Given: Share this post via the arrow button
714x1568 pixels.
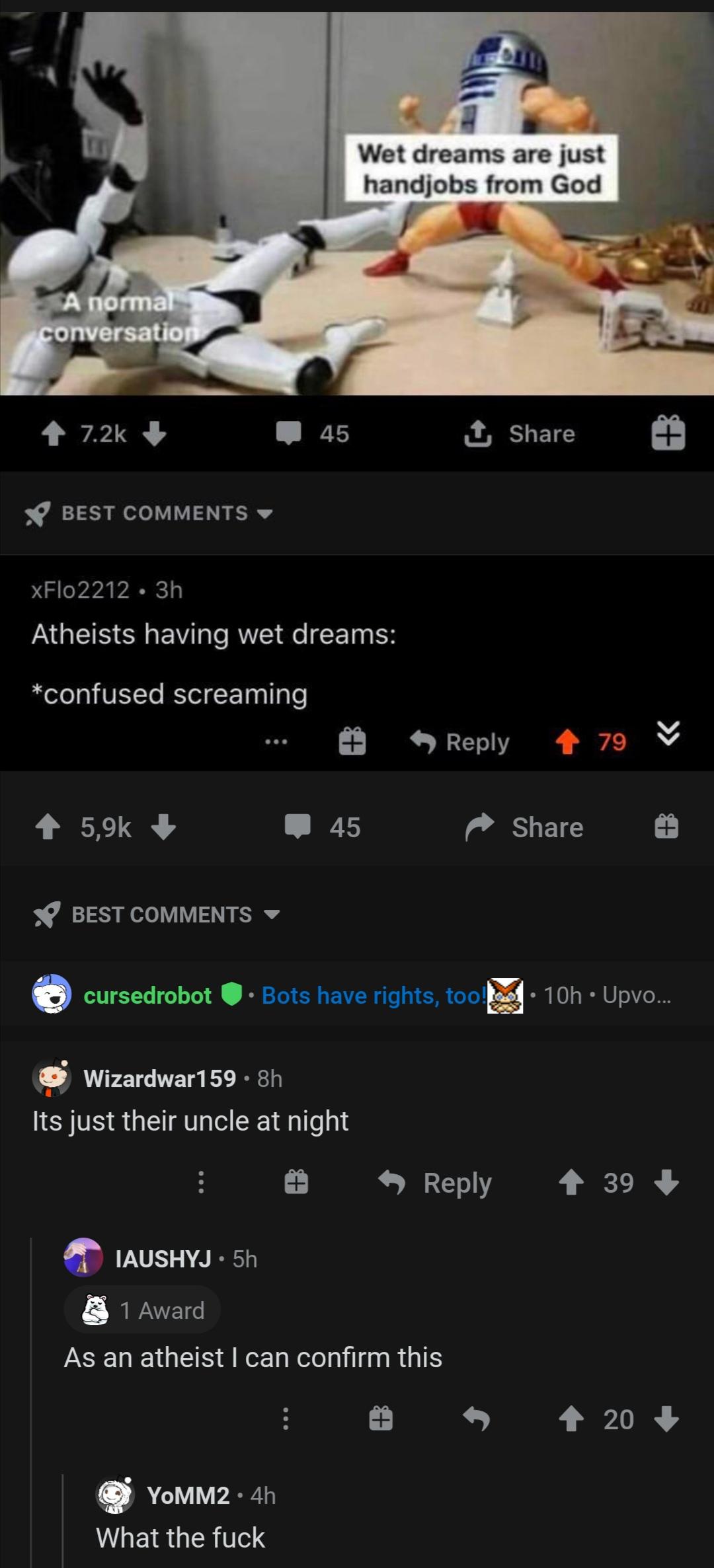Looking at the screenshot, I should click(524, 827).
